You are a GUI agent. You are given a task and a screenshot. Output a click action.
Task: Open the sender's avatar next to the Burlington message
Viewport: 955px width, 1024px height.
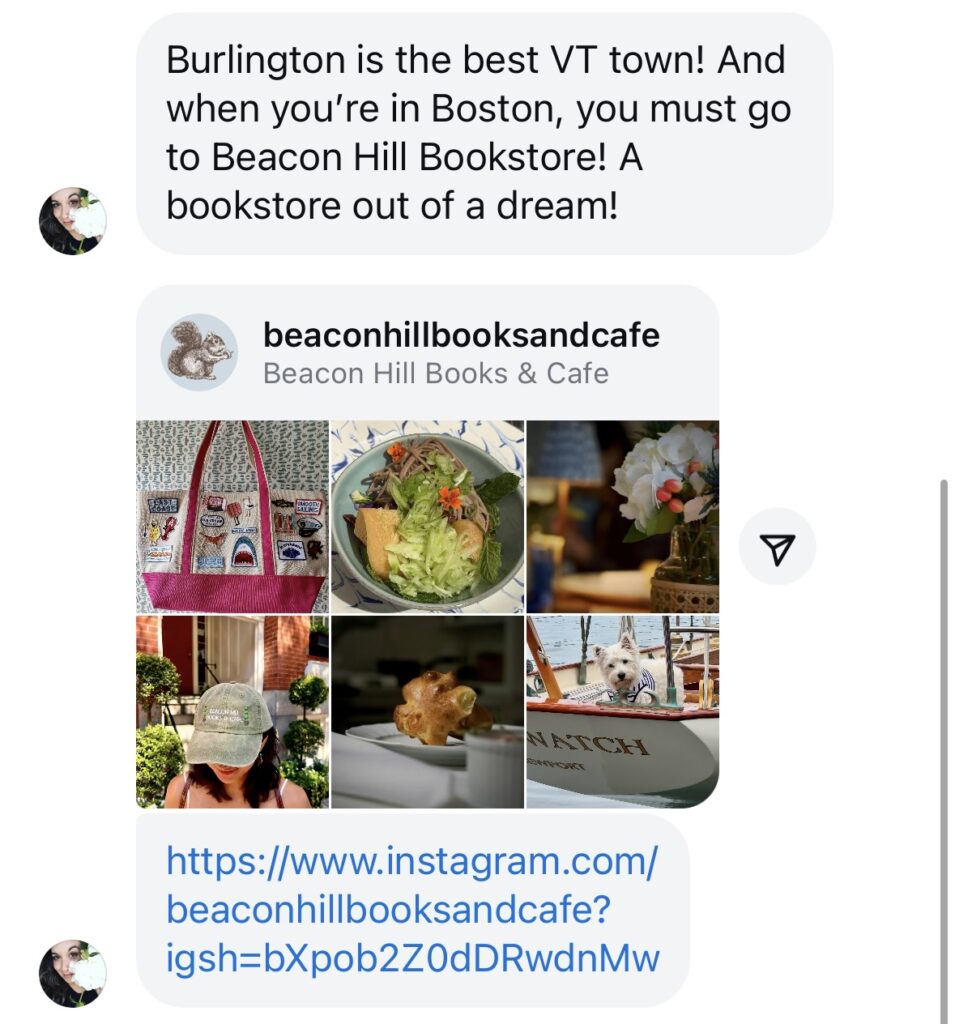pos(73,220)
